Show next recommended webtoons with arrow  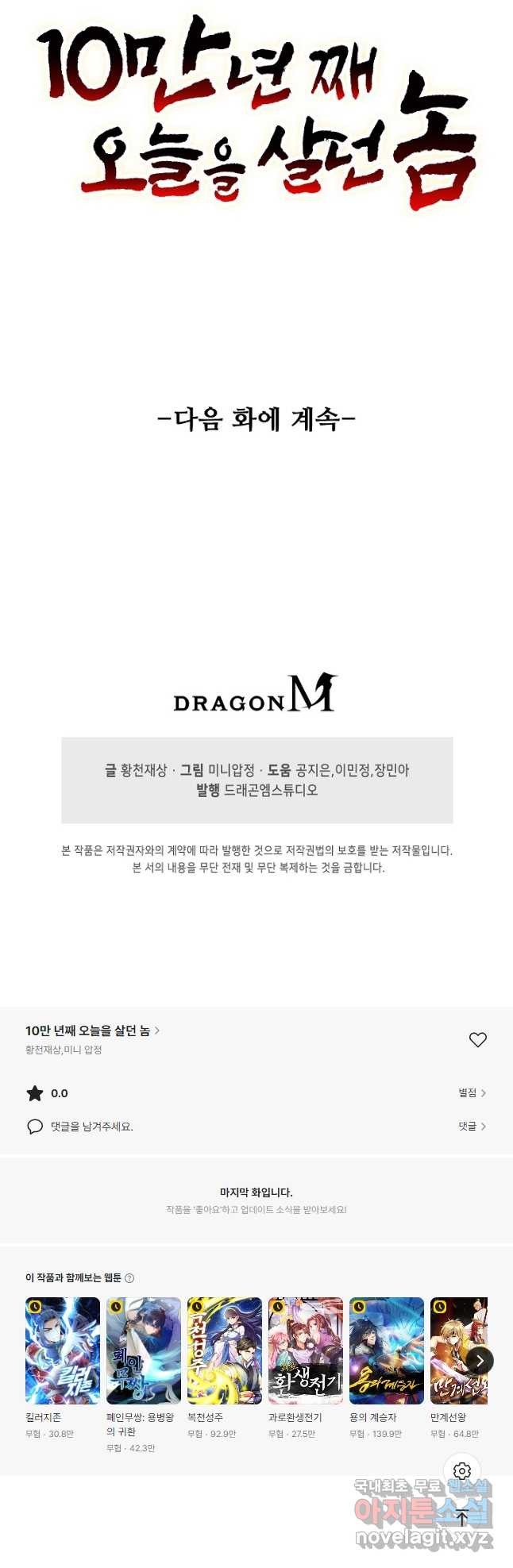480,1361
